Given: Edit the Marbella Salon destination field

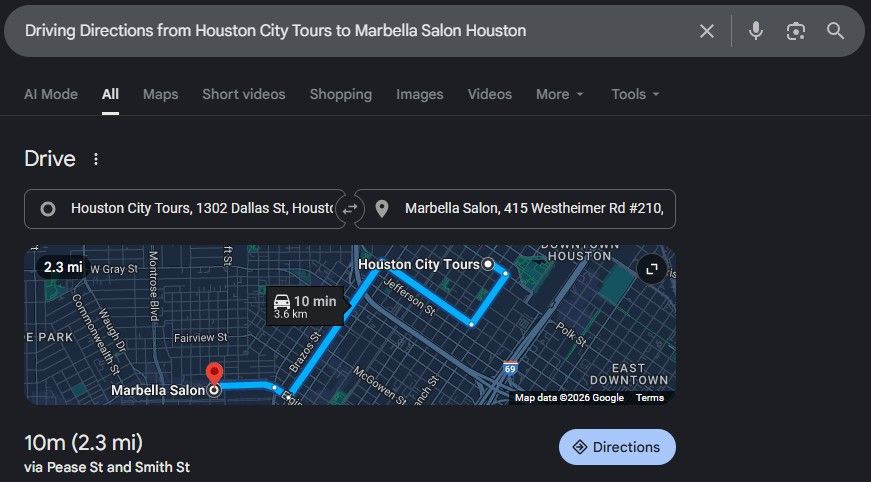Looking at the screenshot, I should (x=525, y=209).
